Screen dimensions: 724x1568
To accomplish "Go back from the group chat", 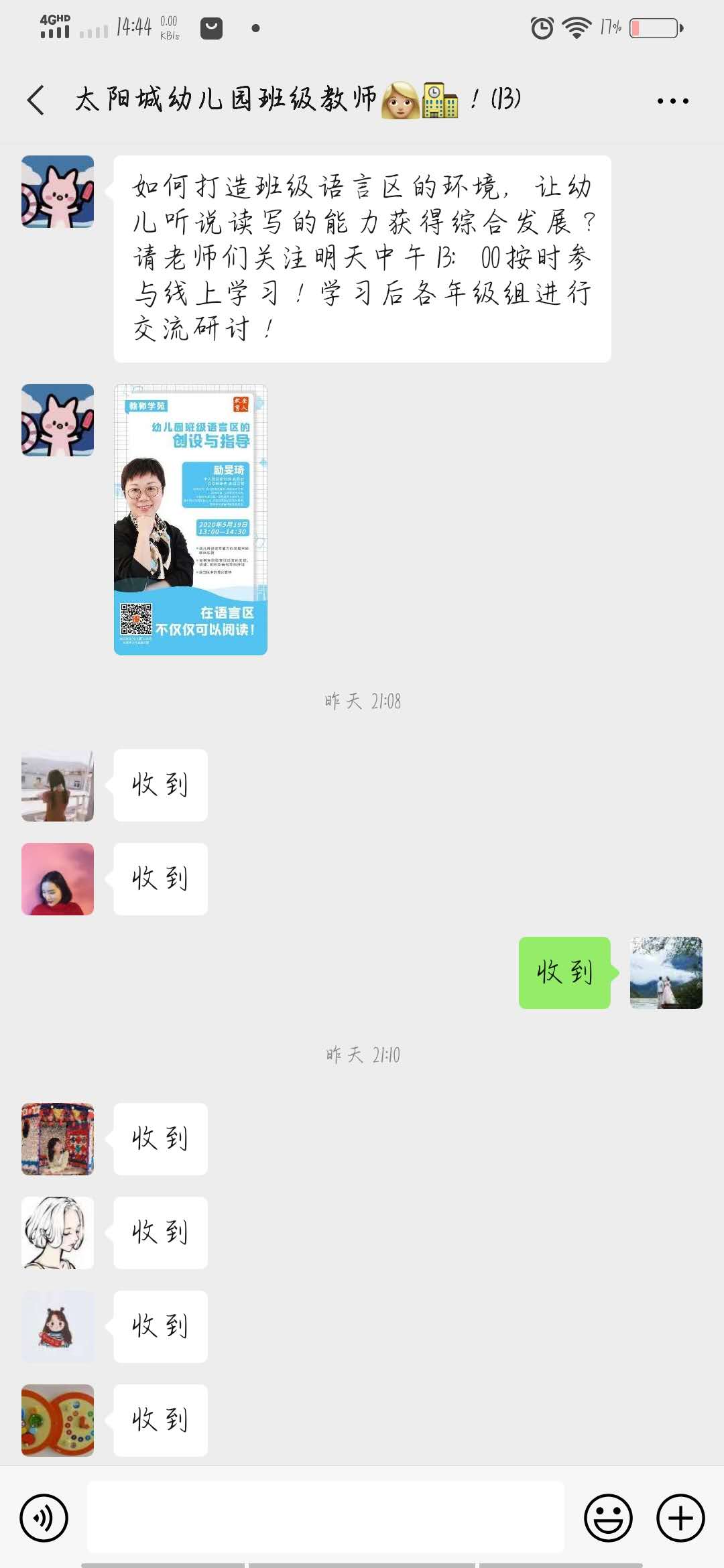I will [x=36, y=101].
